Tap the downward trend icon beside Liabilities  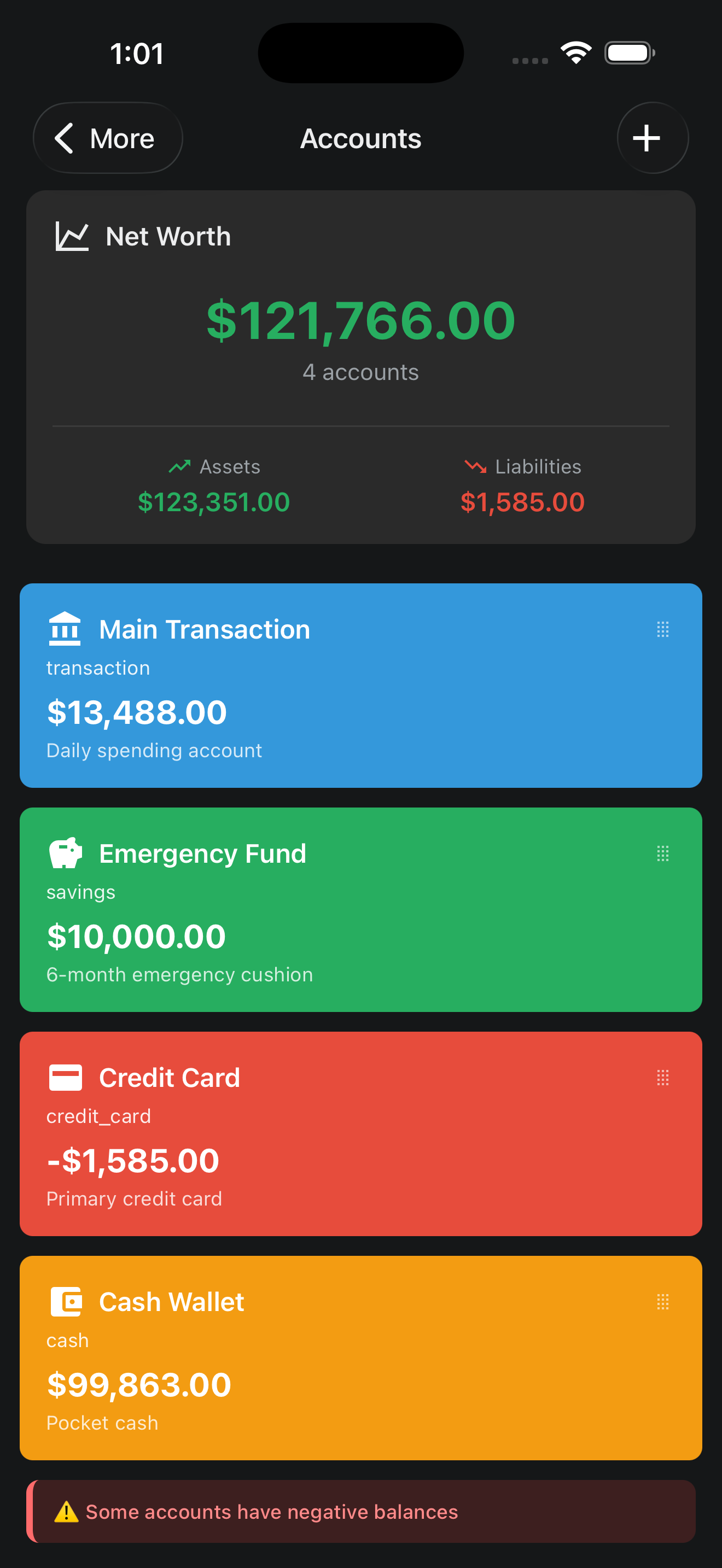[474, 467]
